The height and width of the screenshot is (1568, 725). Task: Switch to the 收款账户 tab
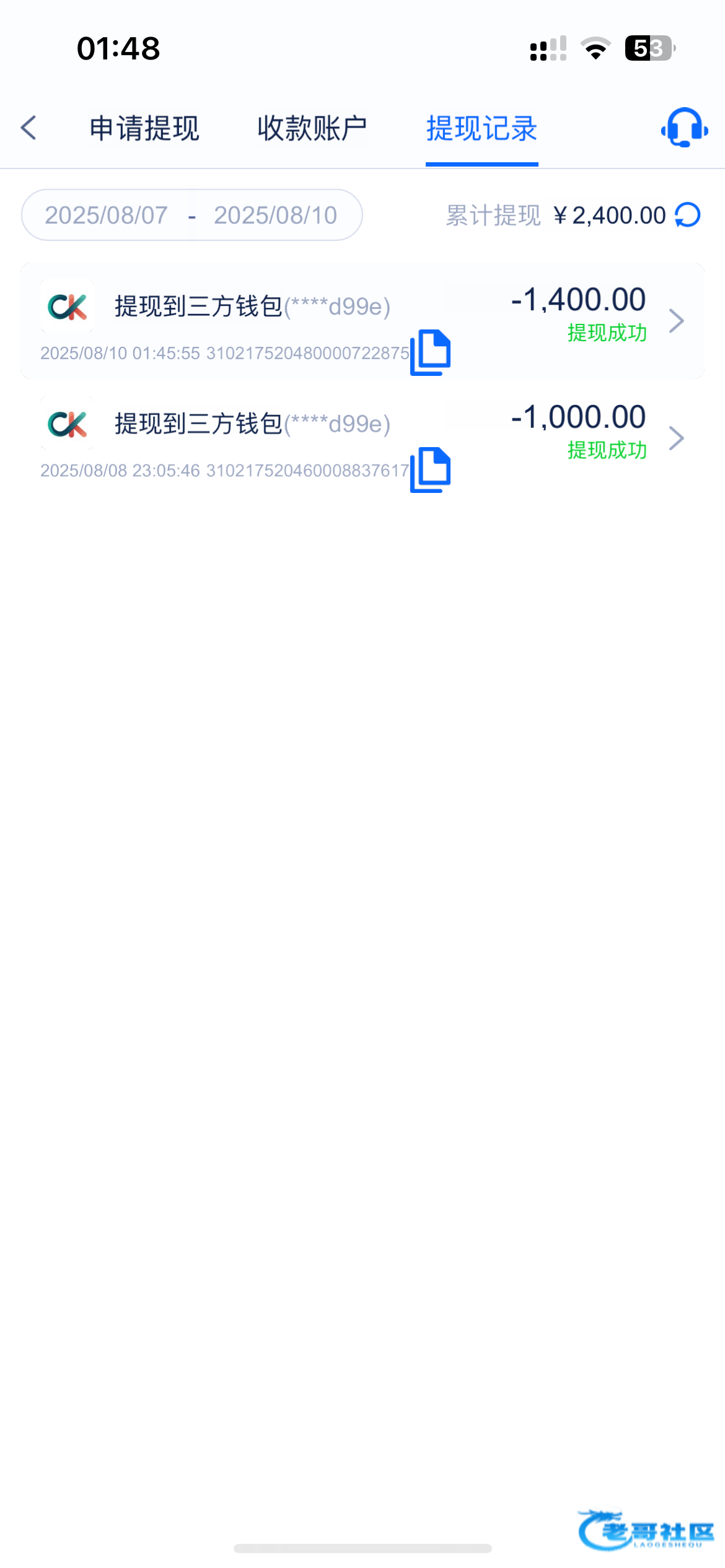tap(312, 128)
